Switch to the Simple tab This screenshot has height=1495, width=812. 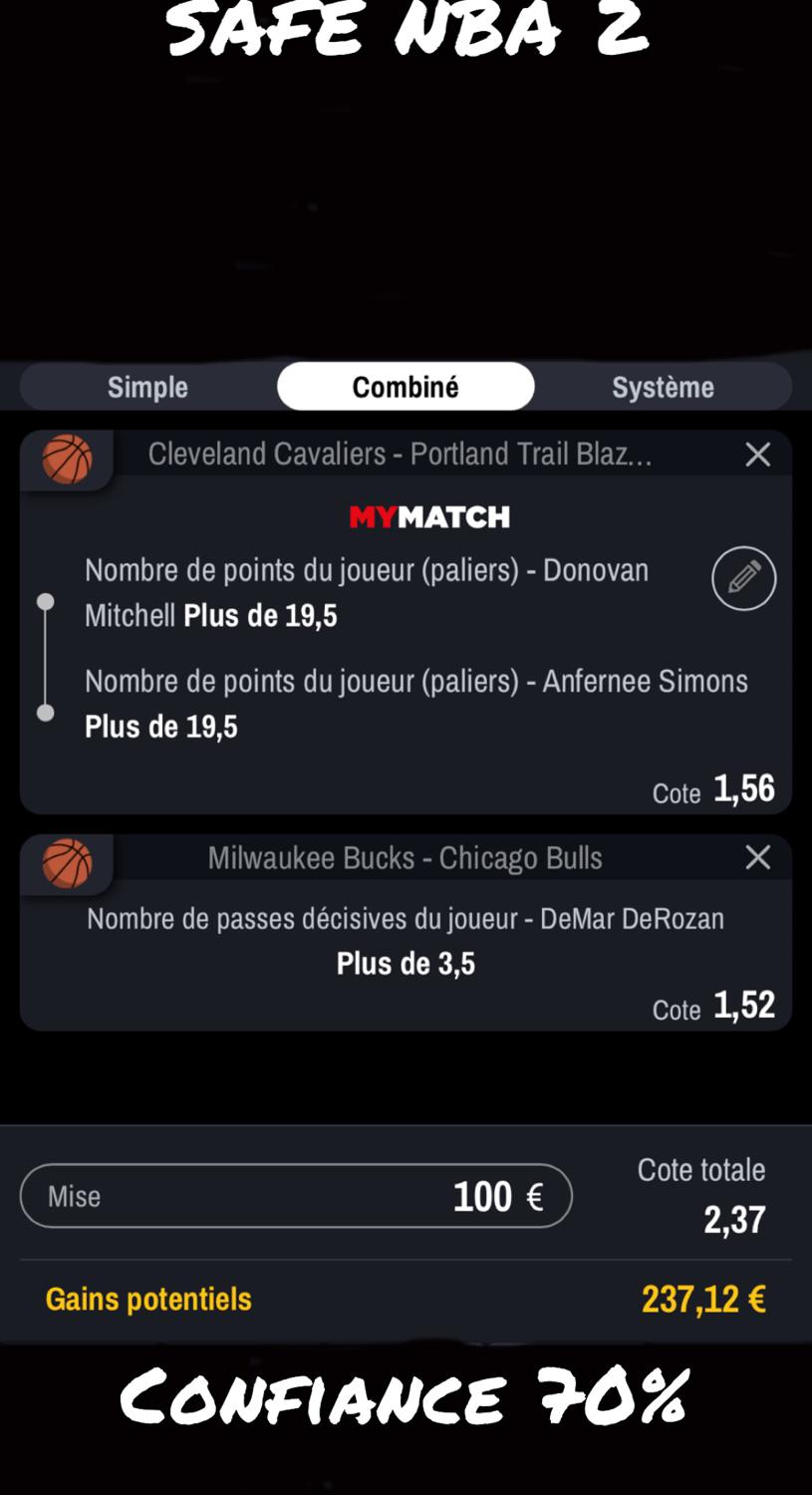[147, 387]
